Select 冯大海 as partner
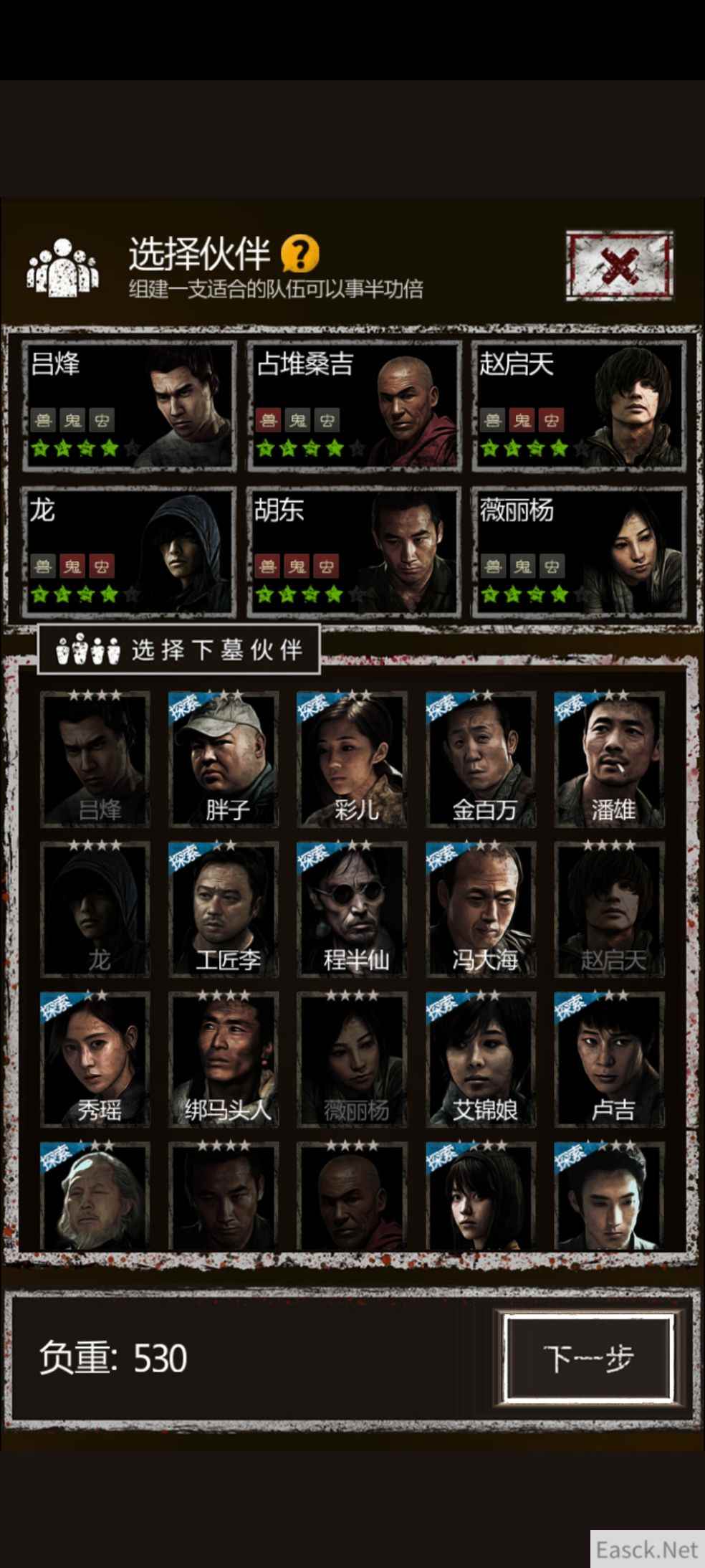This screenshot has width=705, height=1568. (x=481, y=910)
